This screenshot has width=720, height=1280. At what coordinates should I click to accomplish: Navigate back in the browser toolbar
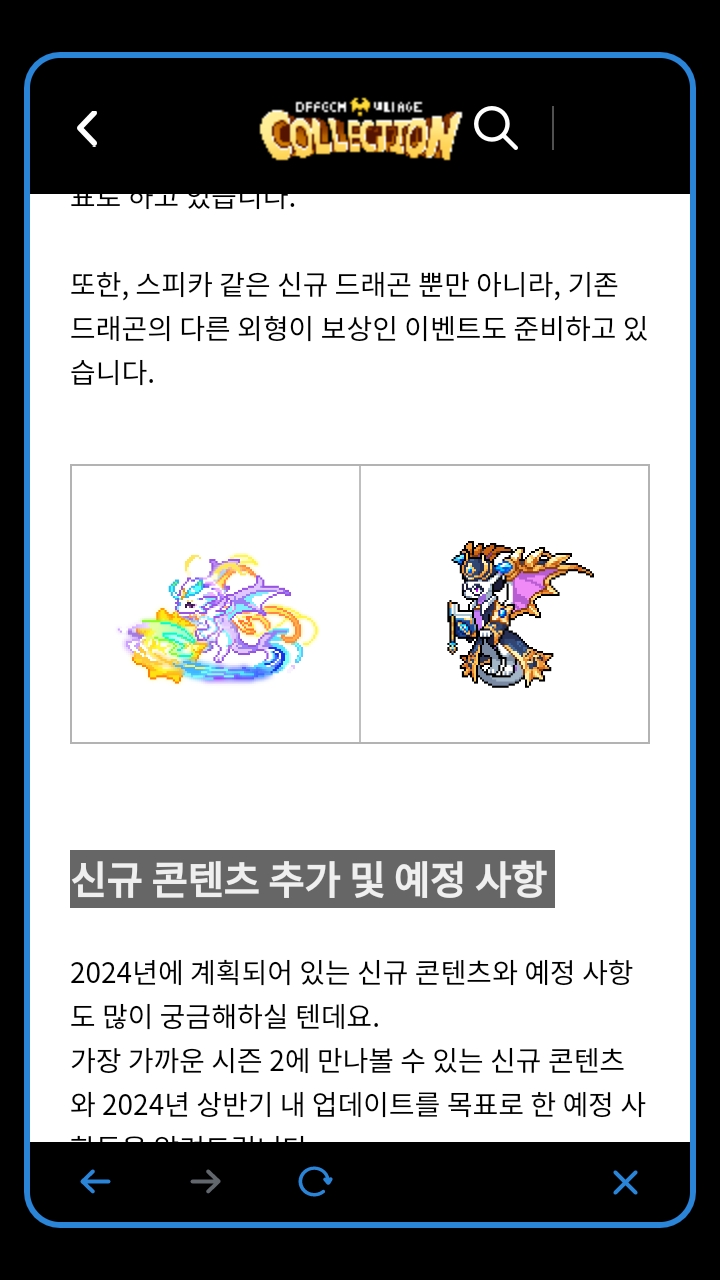tap(95, 1183)
